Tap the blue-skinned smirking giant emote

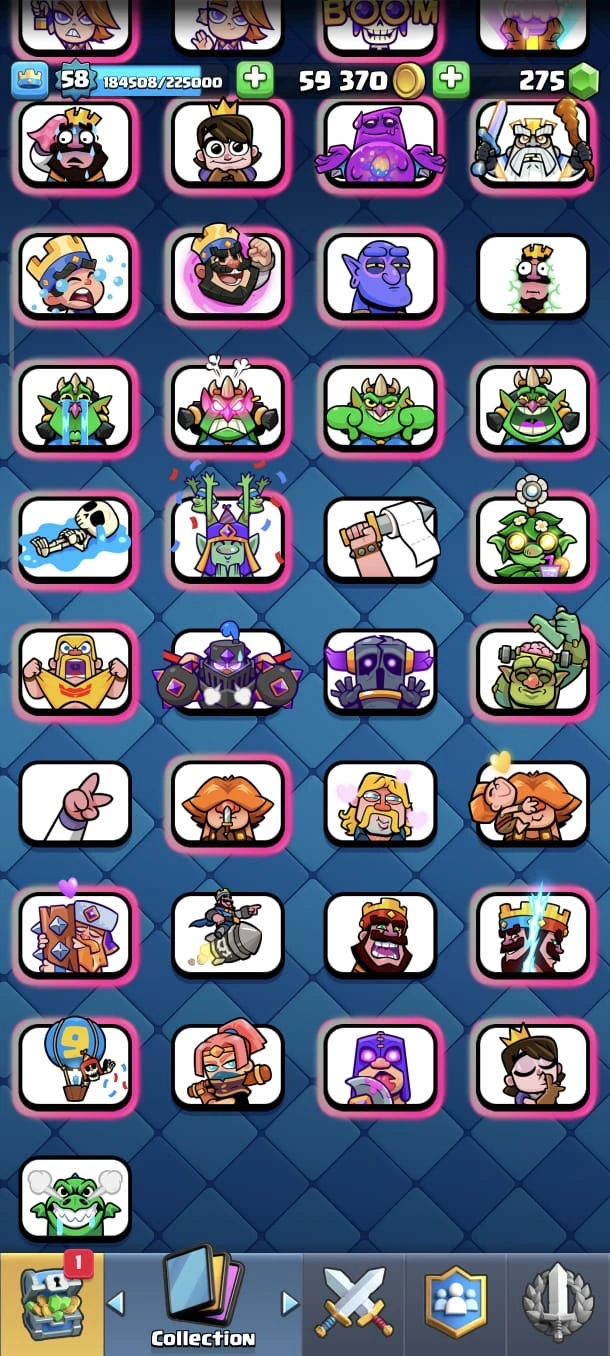(x=380, y=276)
